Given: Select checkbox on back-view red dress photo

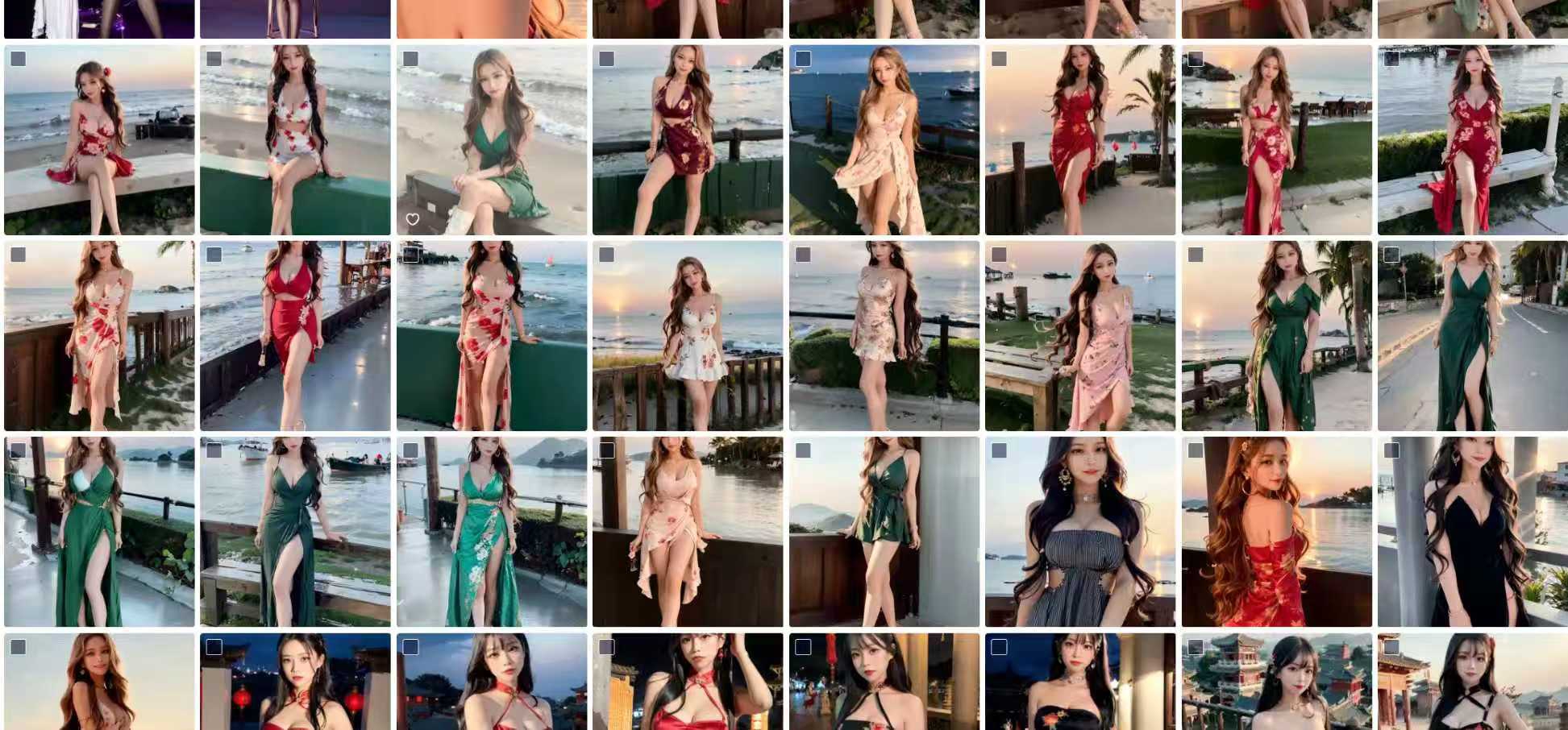Looking at the screenshot, I should [1196, 451].
